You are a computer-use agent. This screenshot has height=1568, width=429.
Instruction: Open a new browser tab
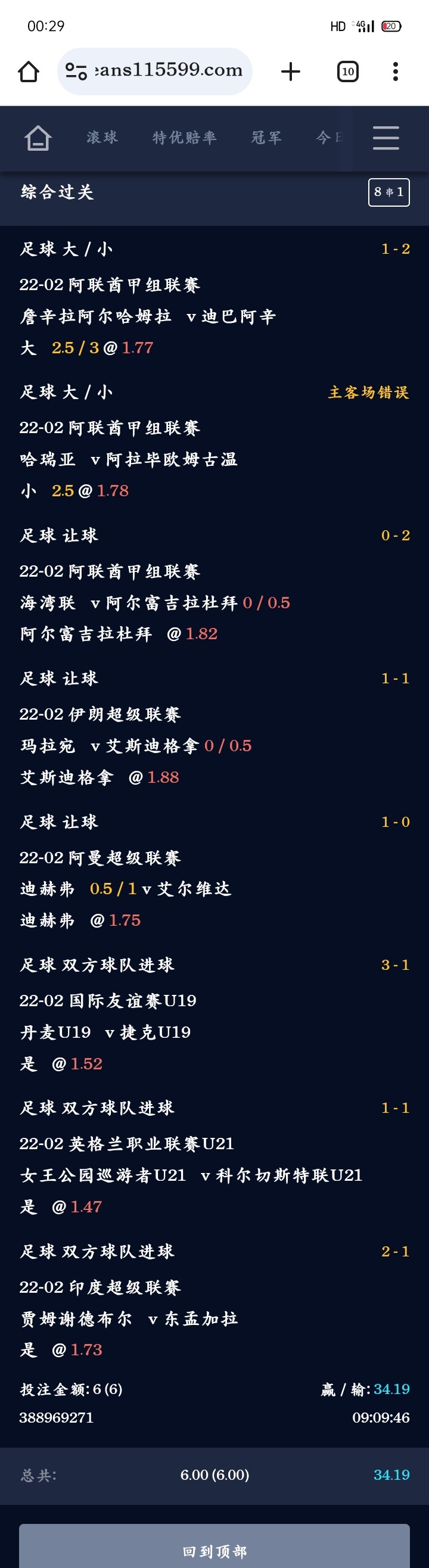291,72
